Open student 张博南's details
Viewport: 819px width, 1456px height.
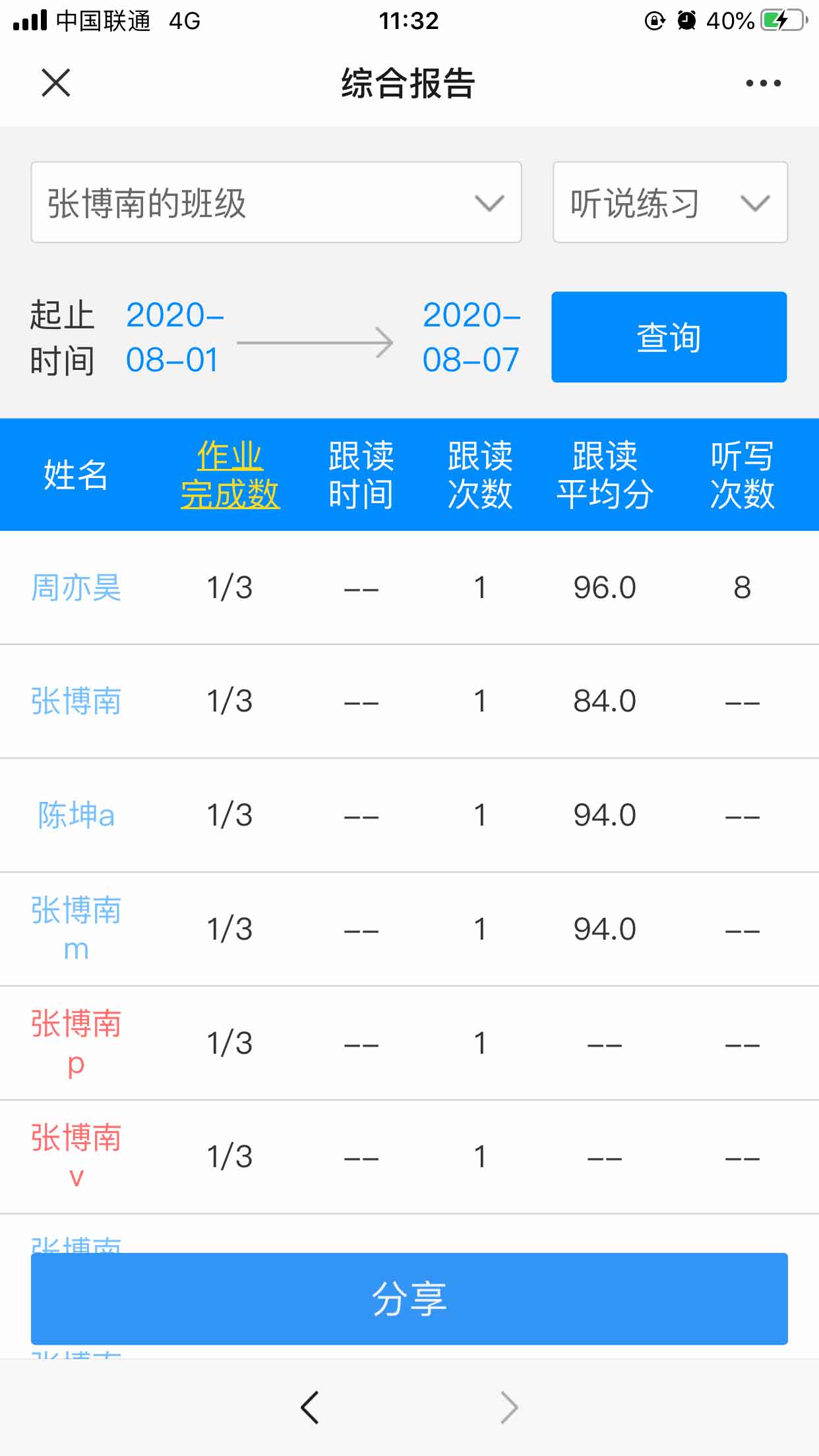(x=76, y=701)
